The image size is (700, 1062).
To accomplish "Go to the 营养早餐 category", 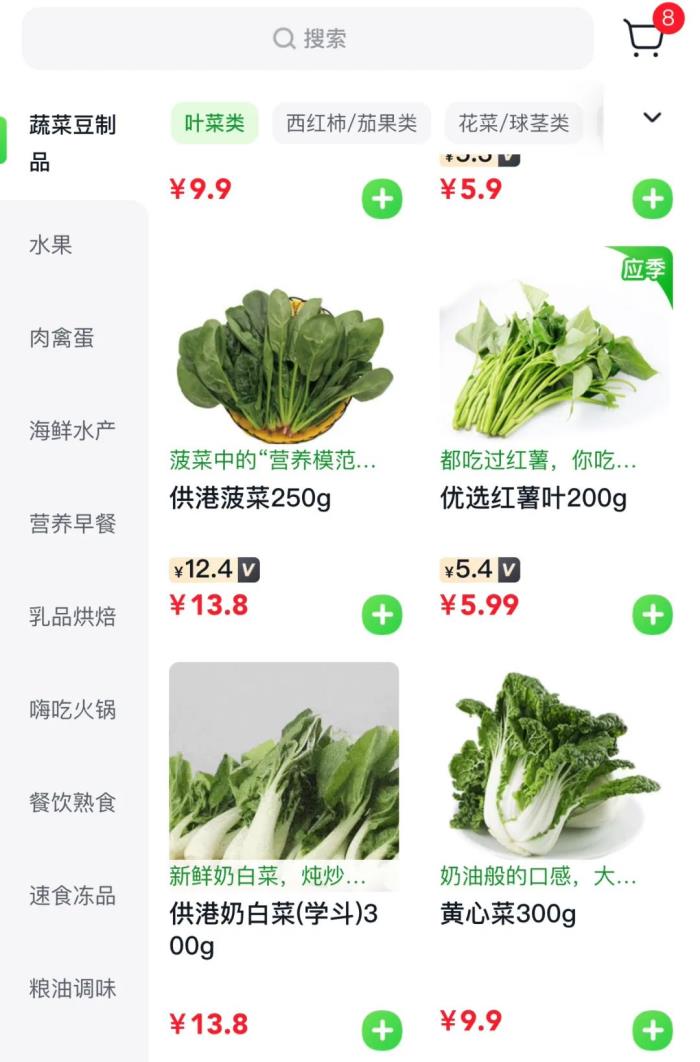I will (x=72, y=524).
